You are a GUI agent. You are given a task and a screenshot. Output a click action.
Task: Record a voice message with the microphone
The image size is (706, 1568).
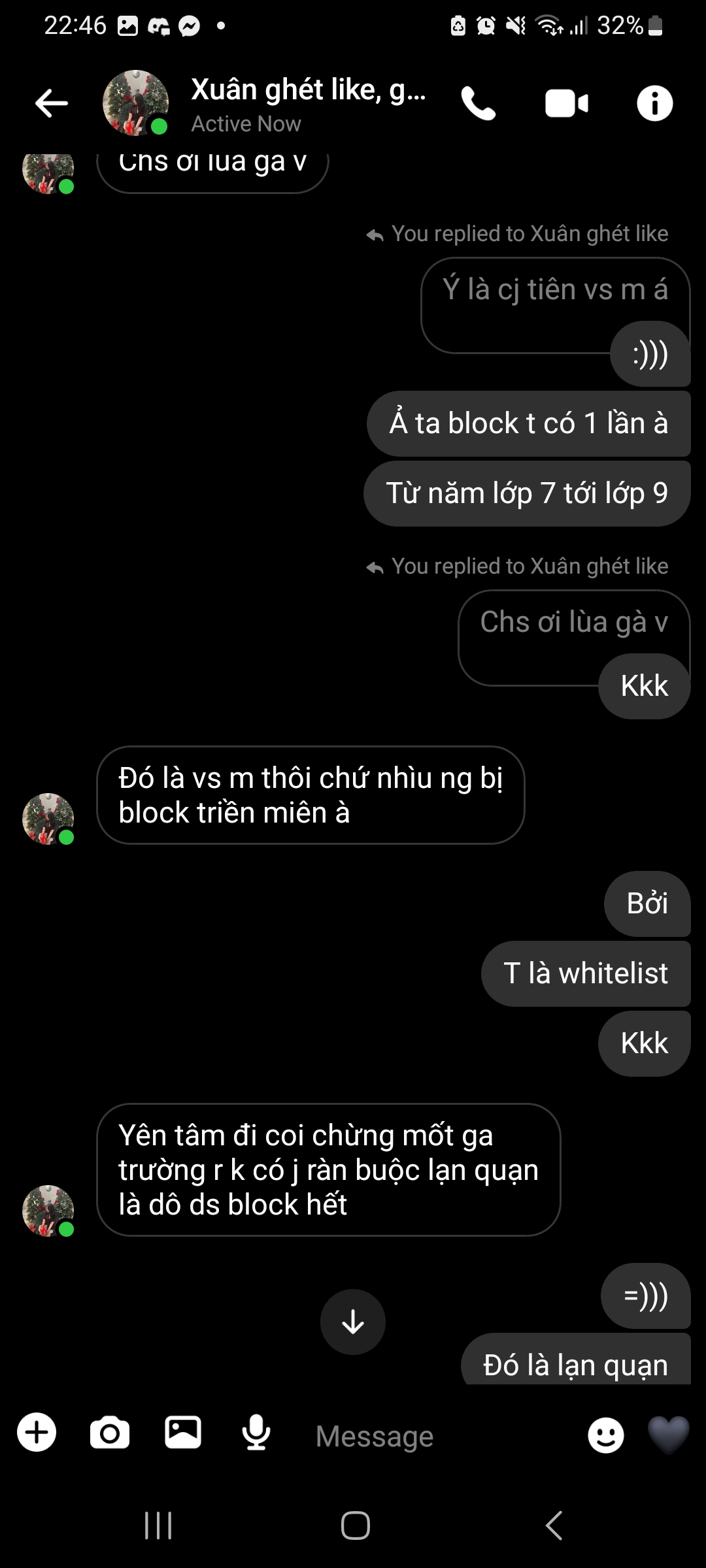pyautogui.click(x=256, y=1433)
